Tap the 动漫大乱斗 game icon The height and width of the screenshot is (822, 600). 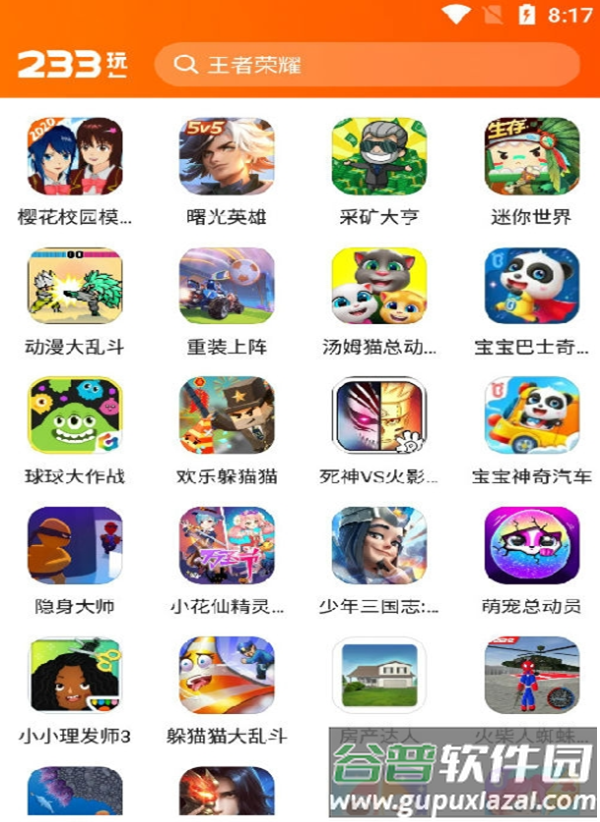click(x=75, y=286)
